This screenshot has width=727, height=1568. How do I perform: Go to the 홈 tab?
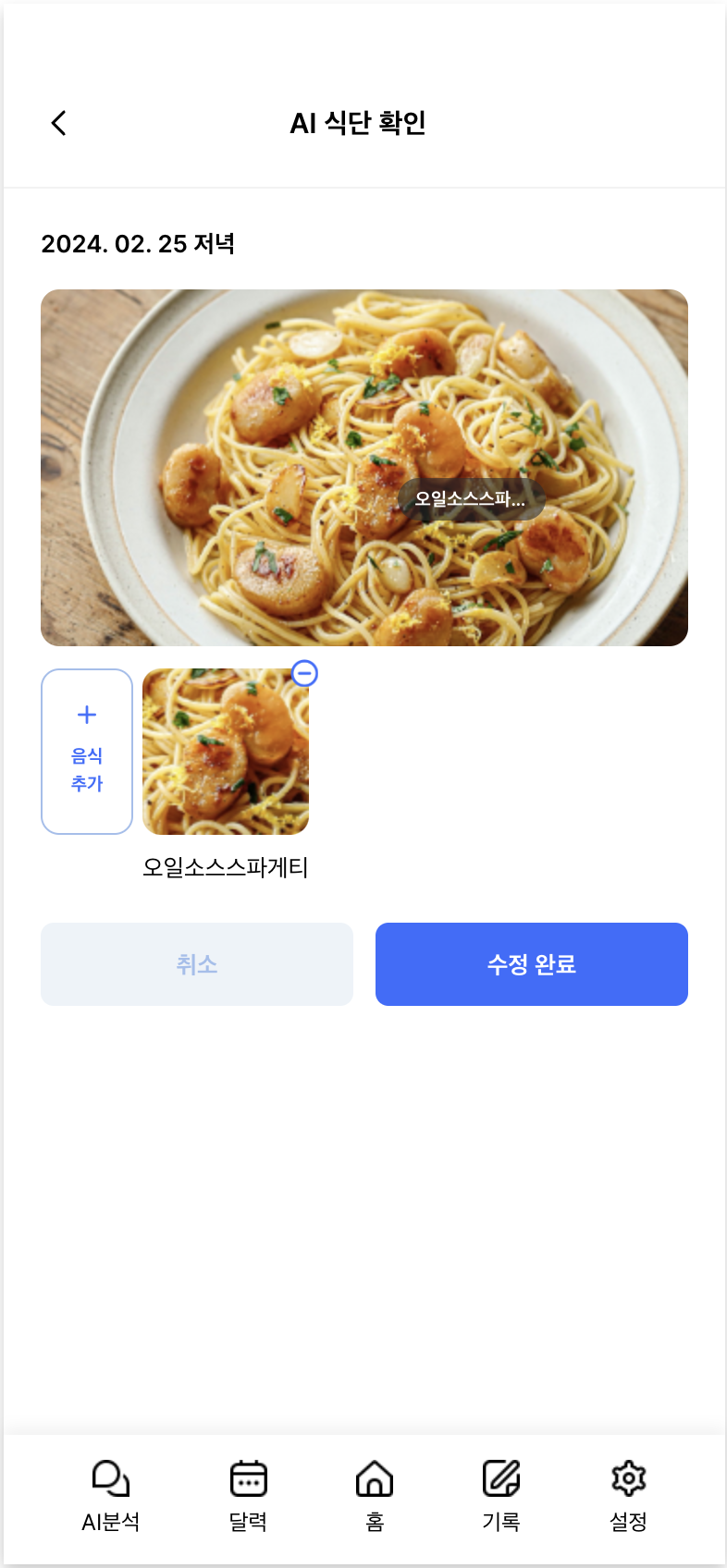coord(375,1495)
